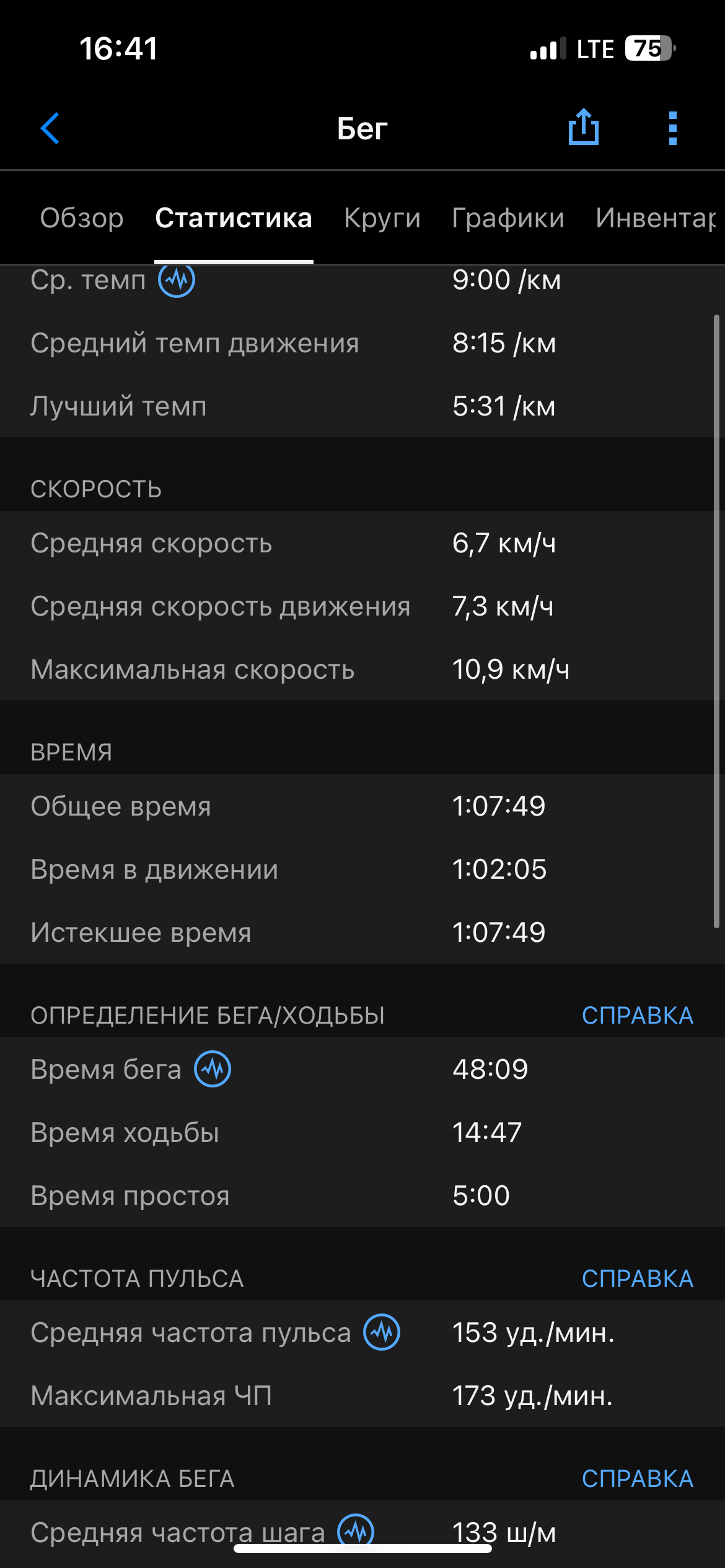725x1568 pixels.
Task: Tap the chart icon beside Средняя частота шага
Action: click(356, 1531)
